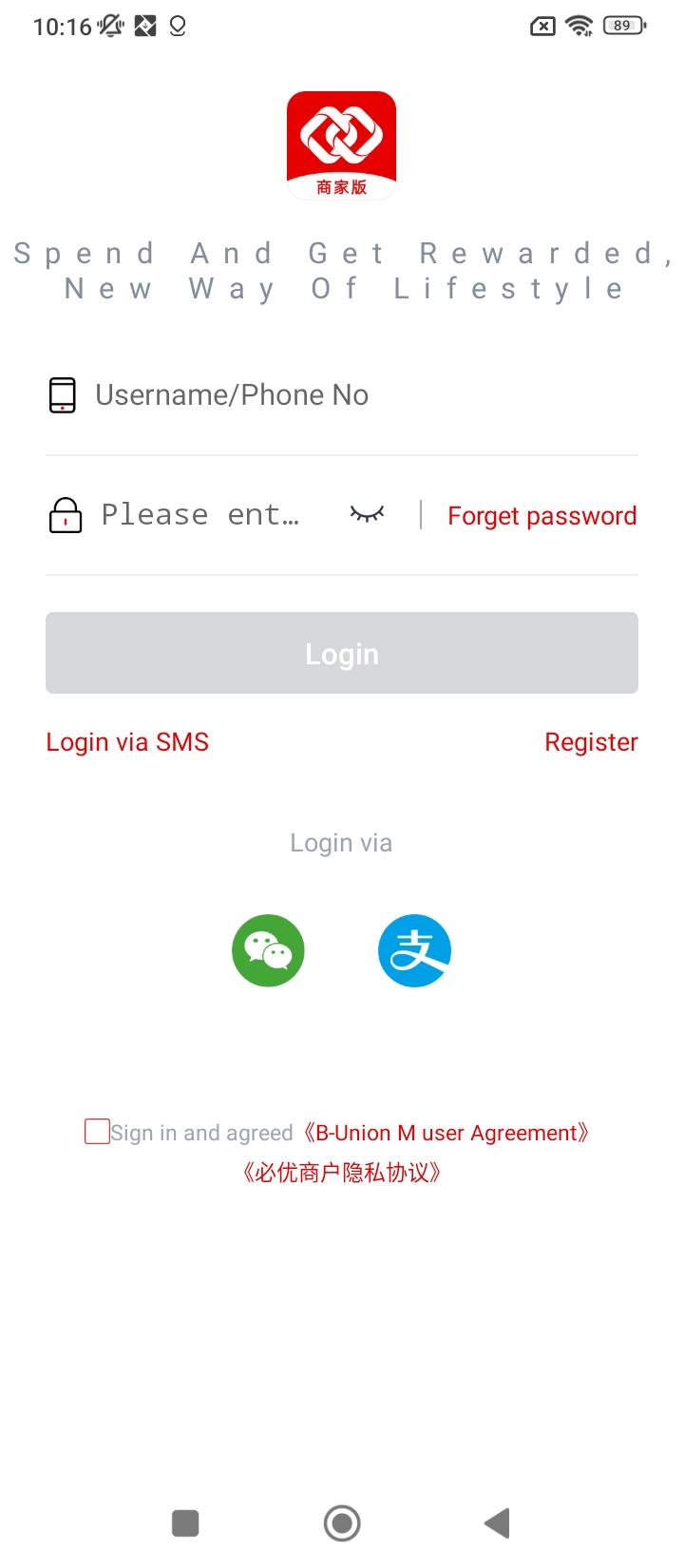Click the phone icon beside username field

point(63,394)
